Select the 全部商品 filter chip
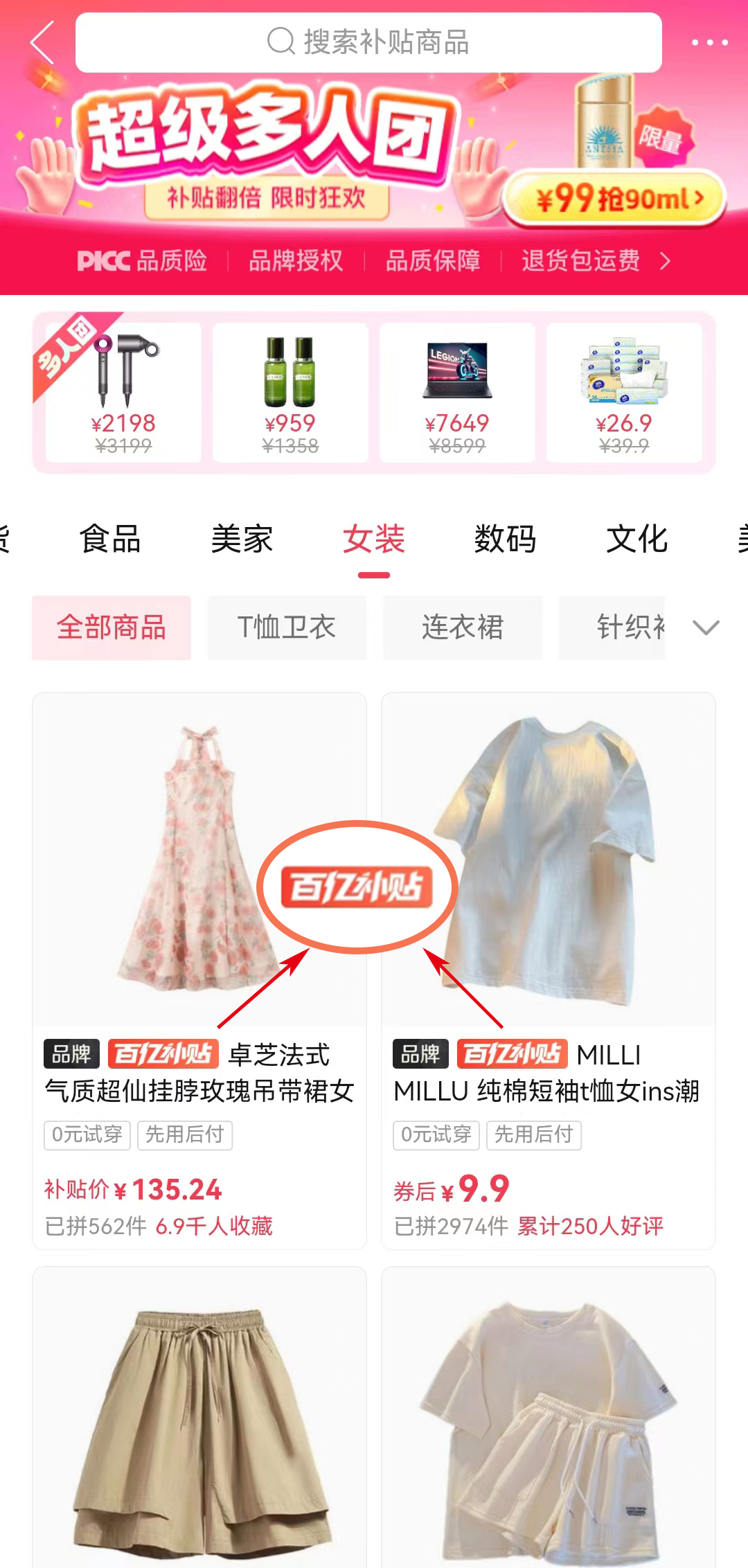The height and width of the screenshot is (1568, 748). [112, 627]
